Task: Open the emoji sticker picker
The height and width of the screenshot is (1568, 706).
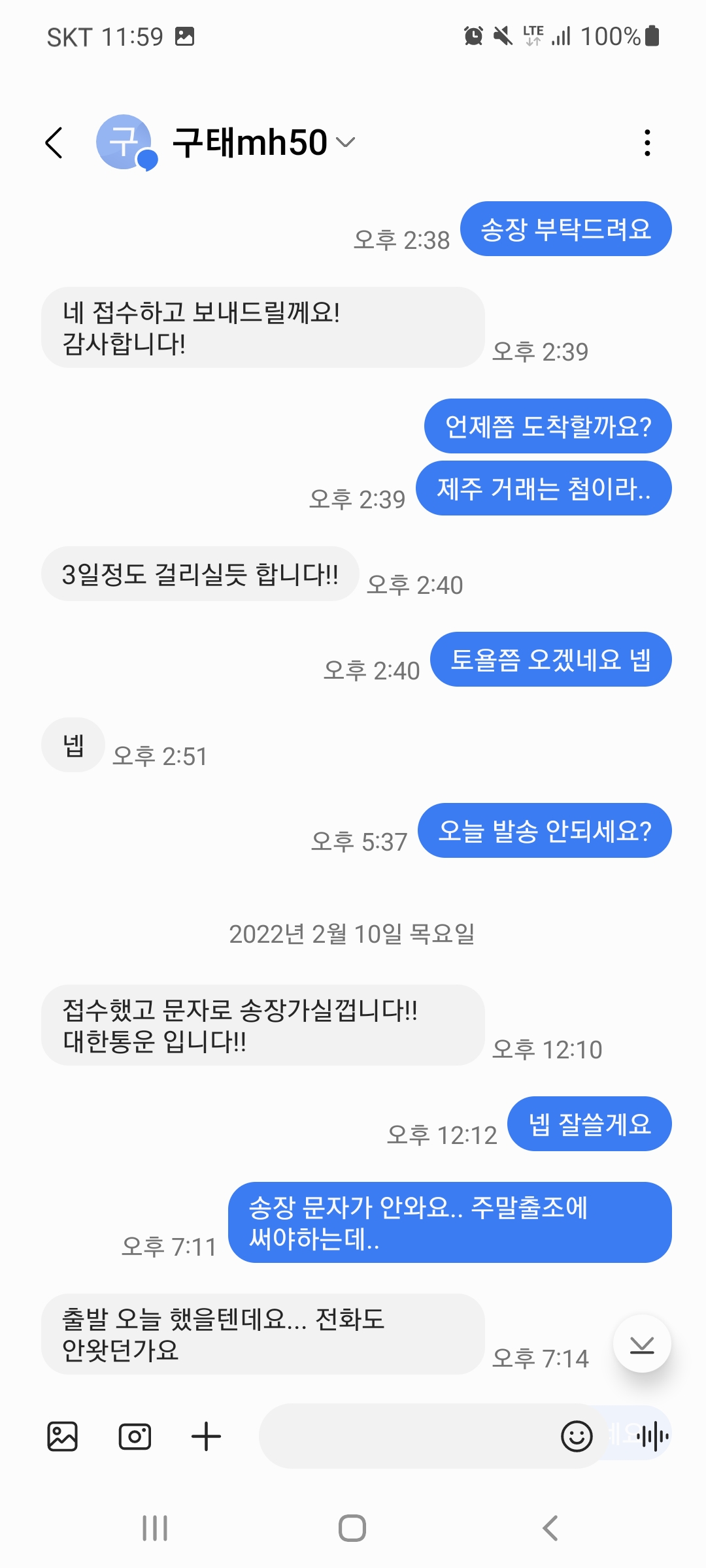Action: 577,1436
